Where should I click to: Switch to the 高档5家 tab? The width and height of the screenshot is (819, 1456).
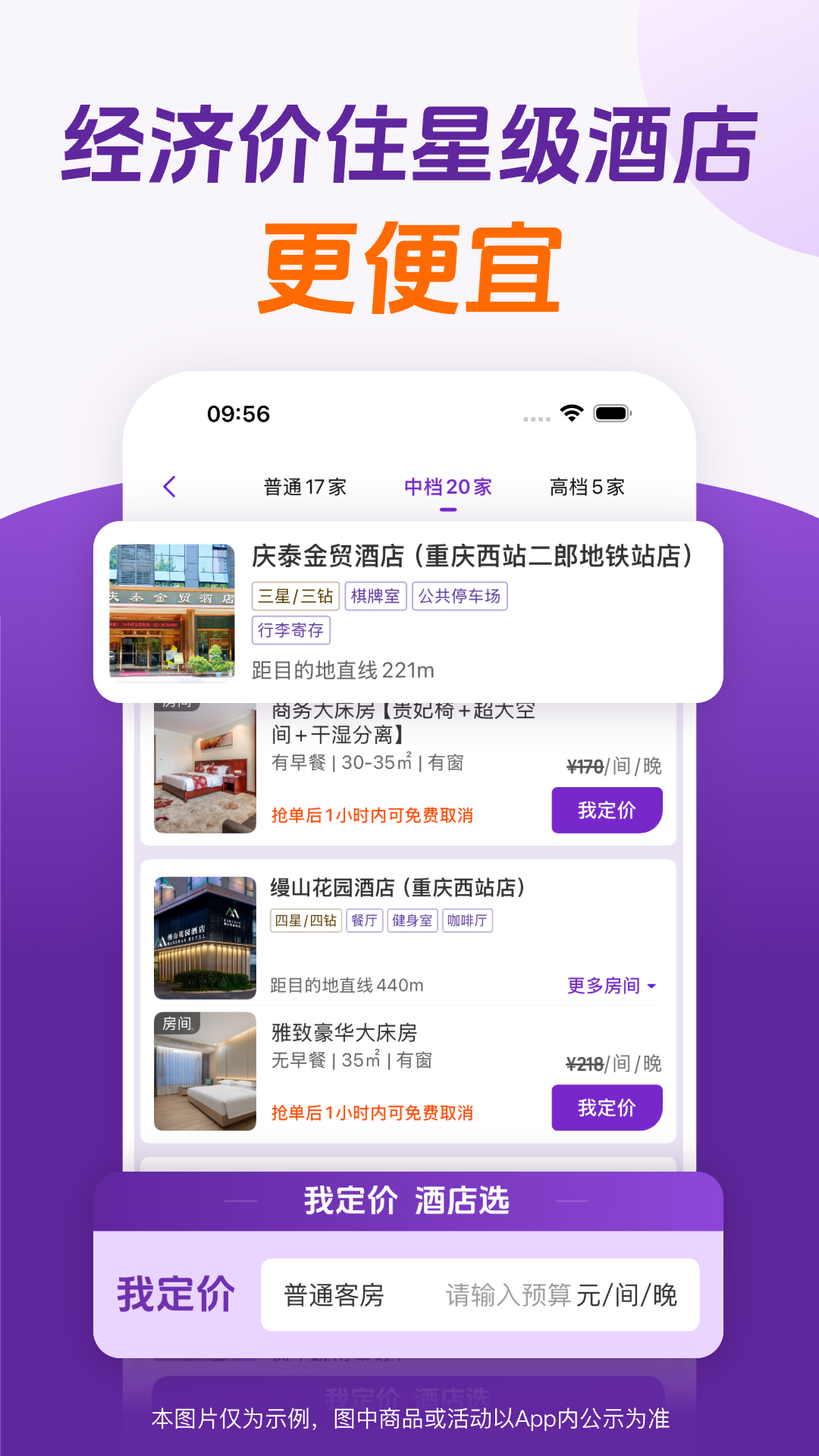point(584,488)
